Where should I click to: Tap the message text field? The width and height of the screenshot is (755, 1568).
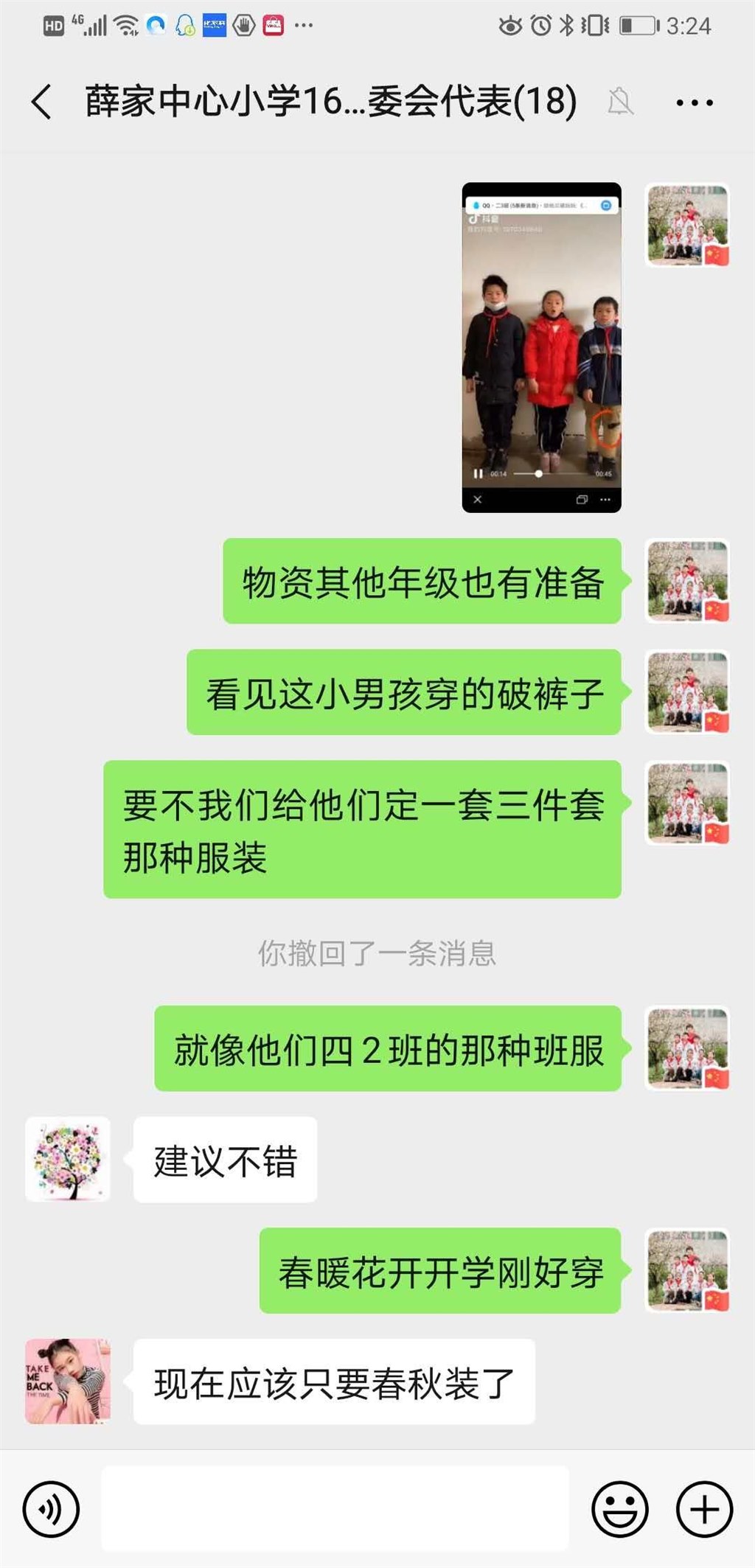click(x=335, y=1508)
